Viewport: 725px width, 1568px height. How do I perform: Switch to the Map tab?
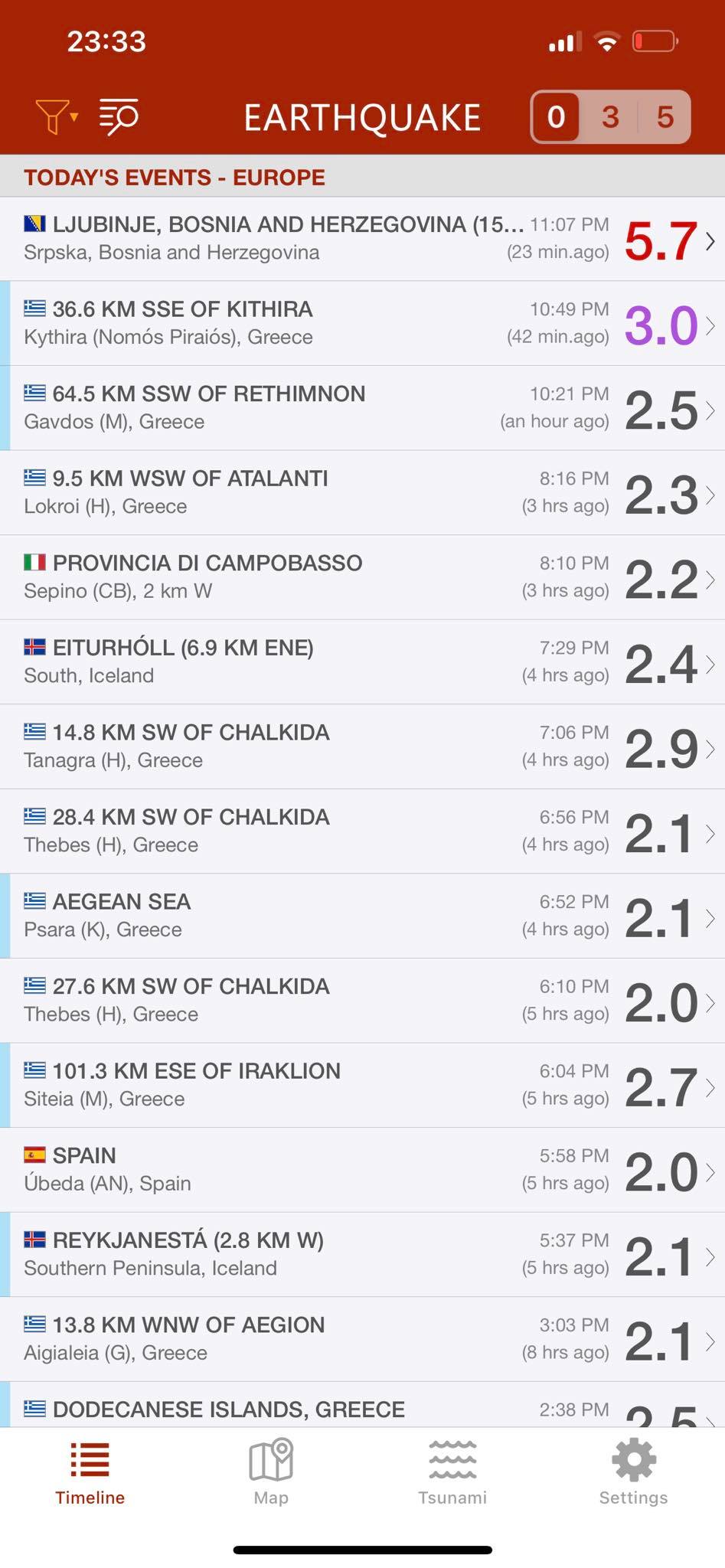coord(271,1472)
